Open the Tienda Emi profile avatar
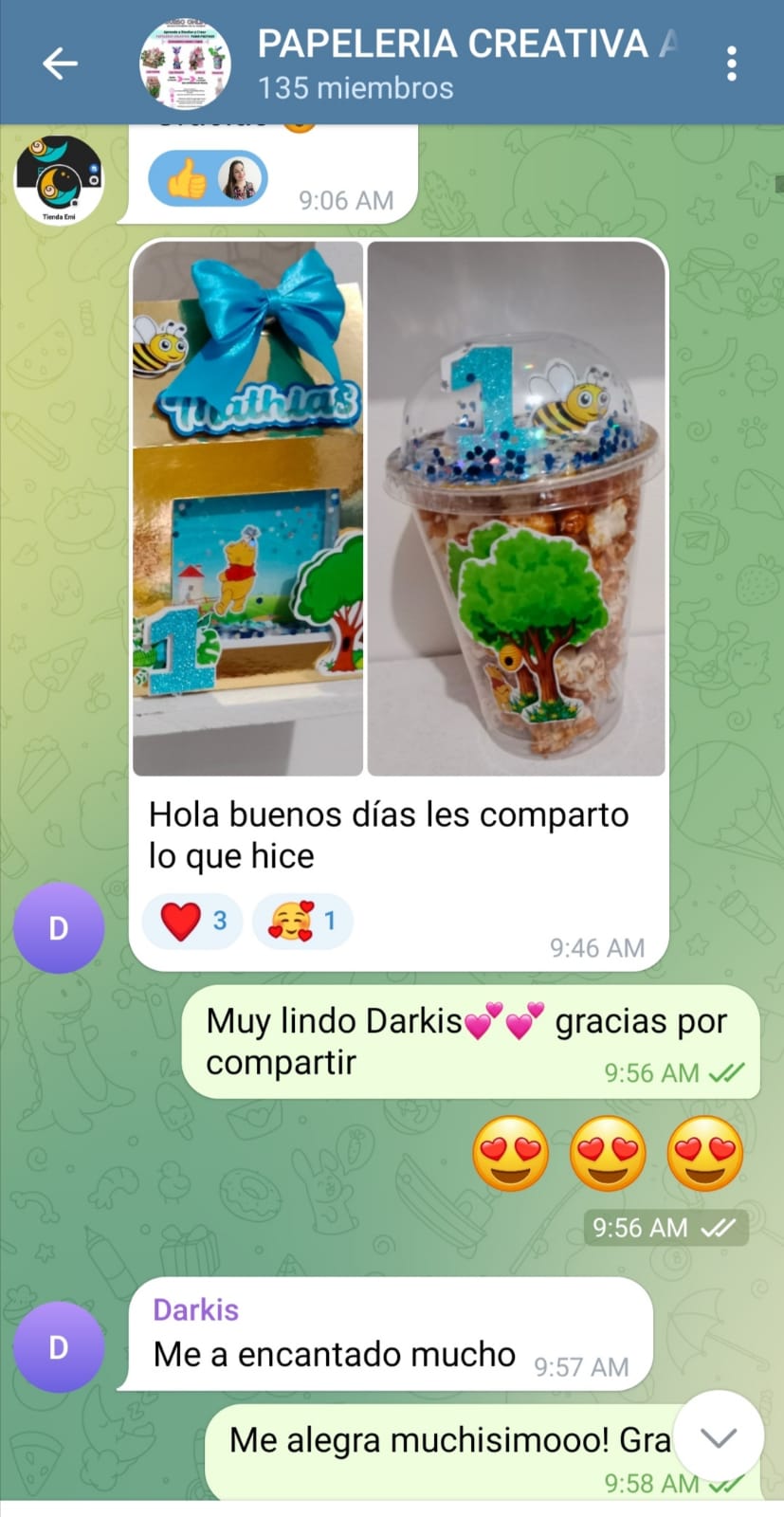Viewport: 784px width, 1517px height. coord(59,179)
